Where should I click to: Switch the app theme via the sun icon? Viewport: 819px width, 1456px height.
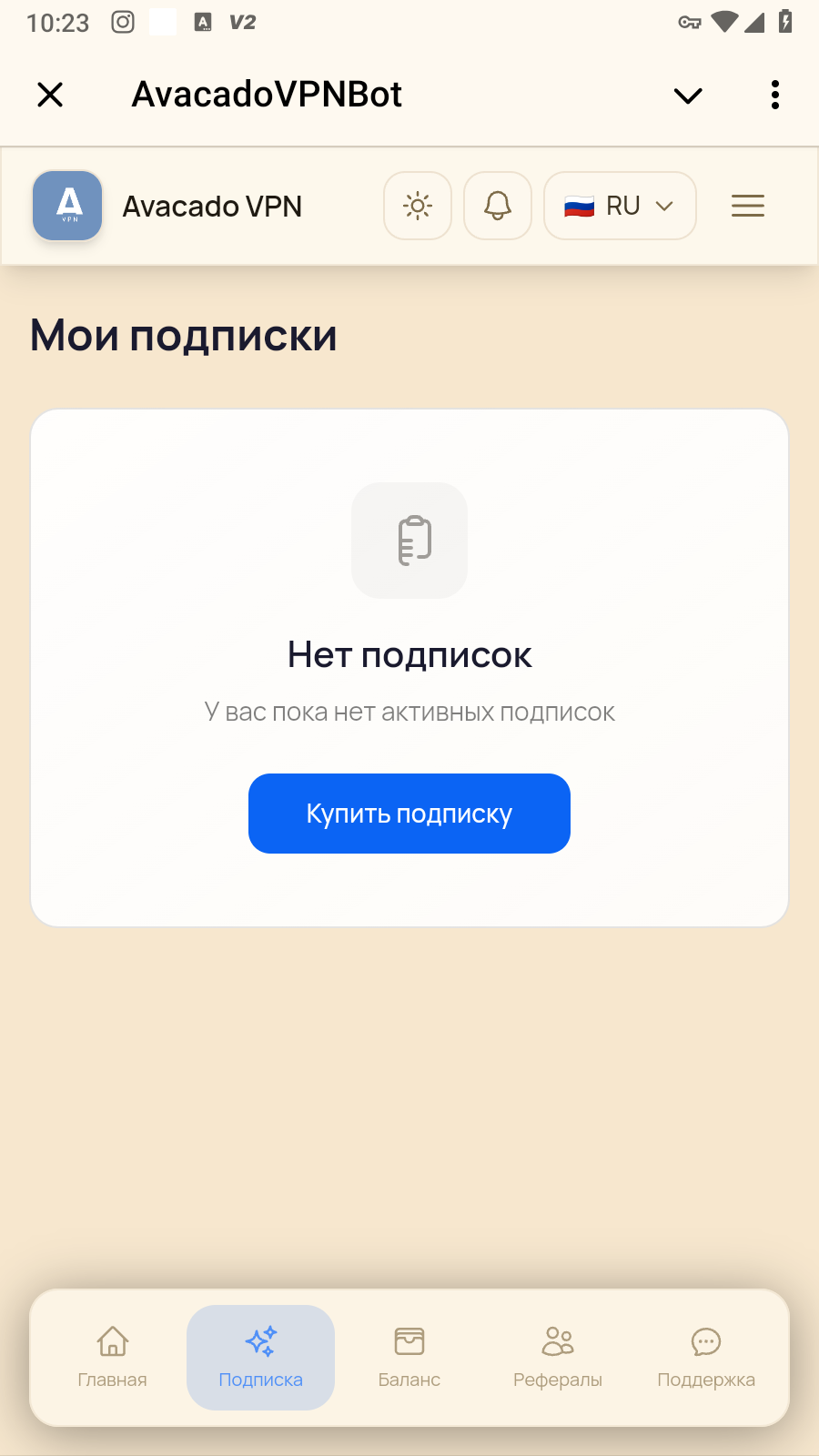tap(417, 206)
